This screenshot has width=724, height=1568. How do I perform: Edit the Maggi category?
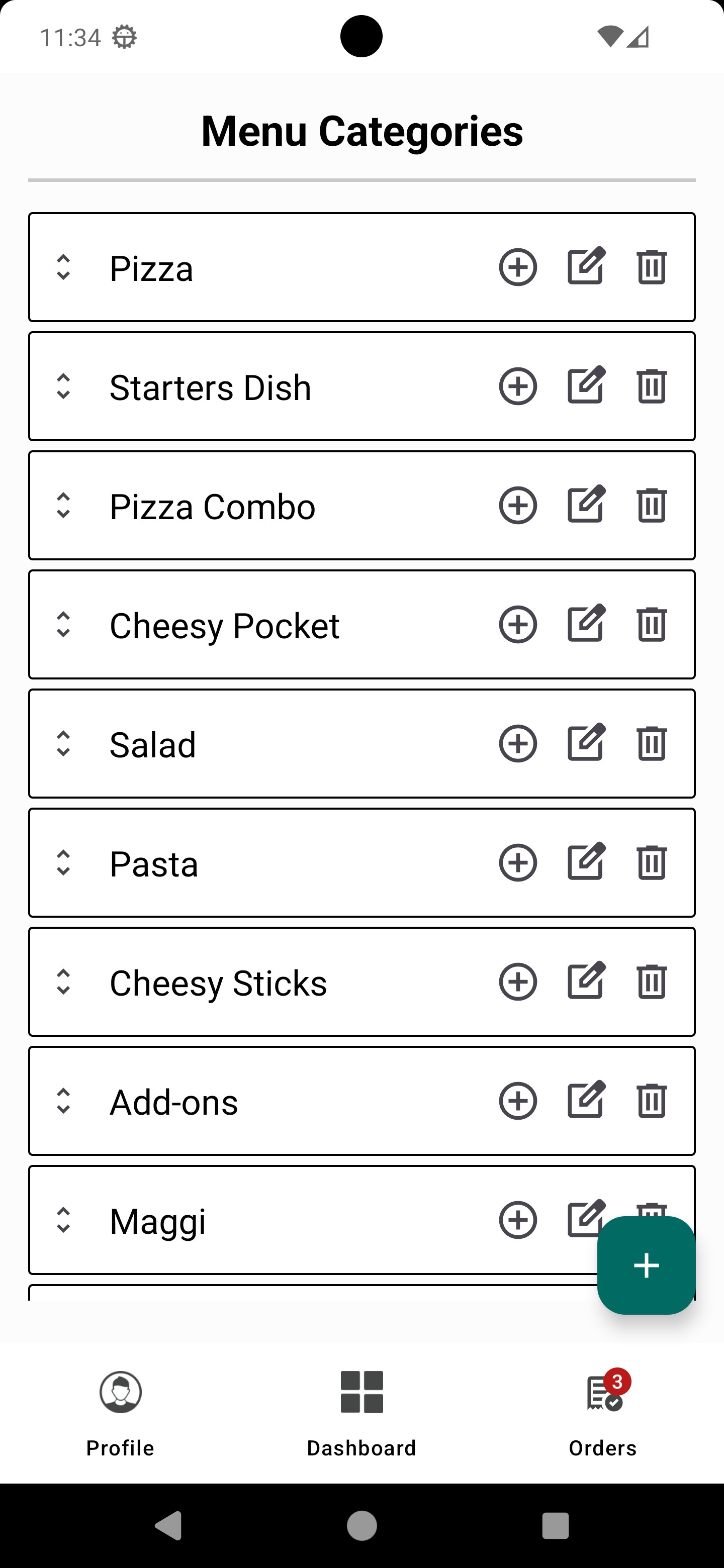[x=586, y=1219]
